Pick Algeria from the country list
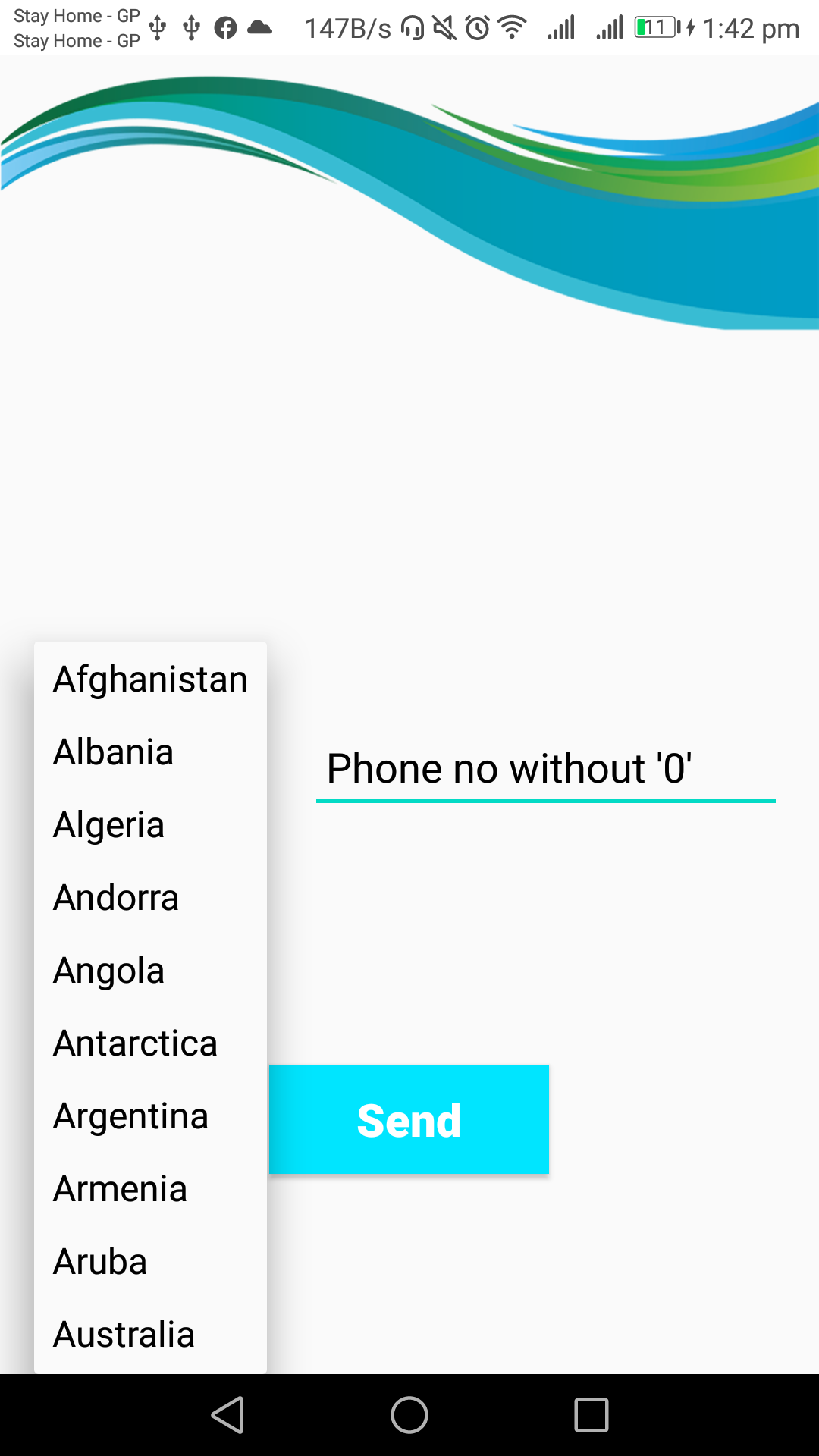 (x=150, y=824)
